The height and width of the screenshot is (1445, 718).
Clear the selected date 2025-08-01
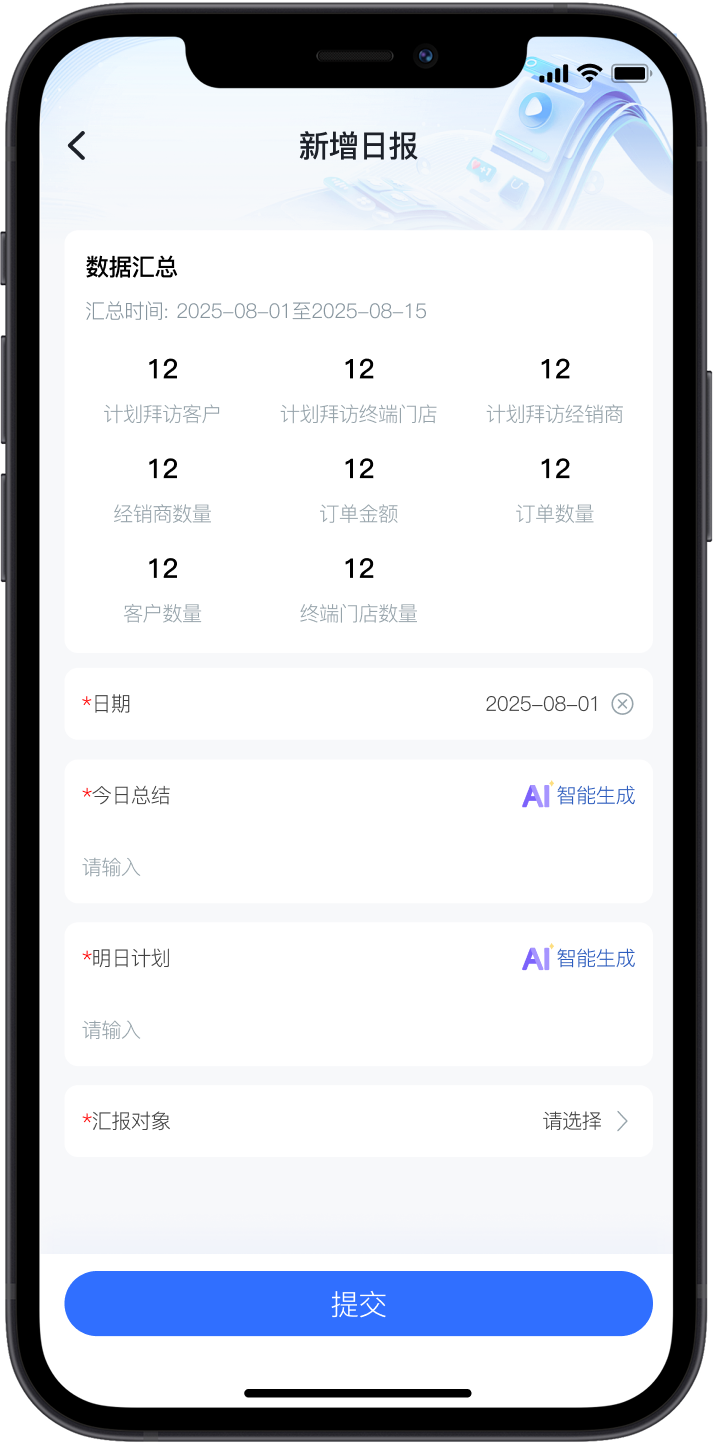(622, 704)
